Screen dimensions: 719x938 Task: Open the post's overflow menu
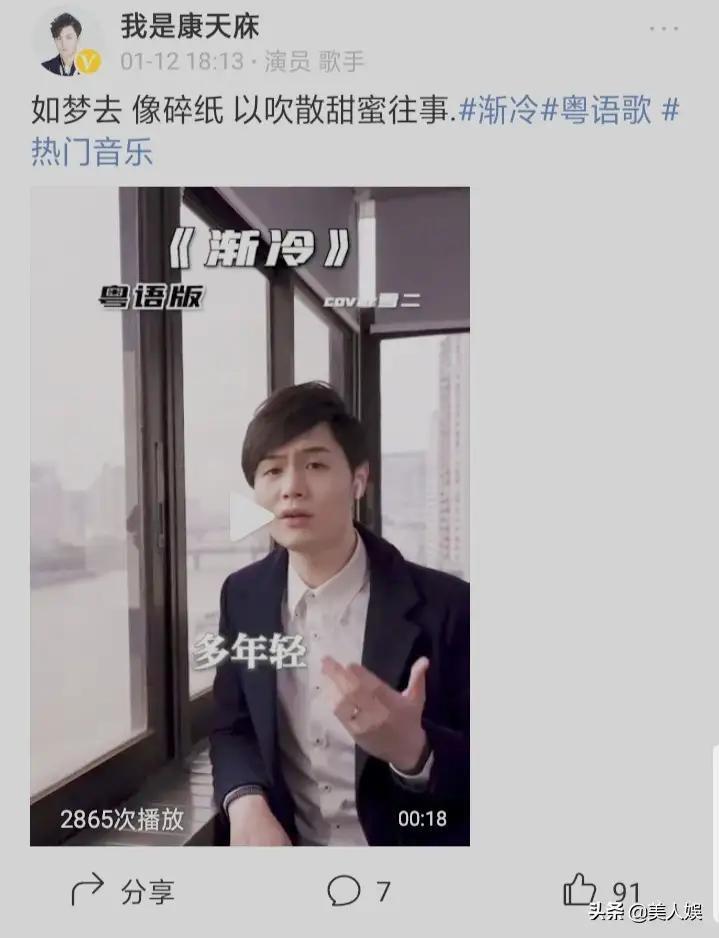pos(664,30)
